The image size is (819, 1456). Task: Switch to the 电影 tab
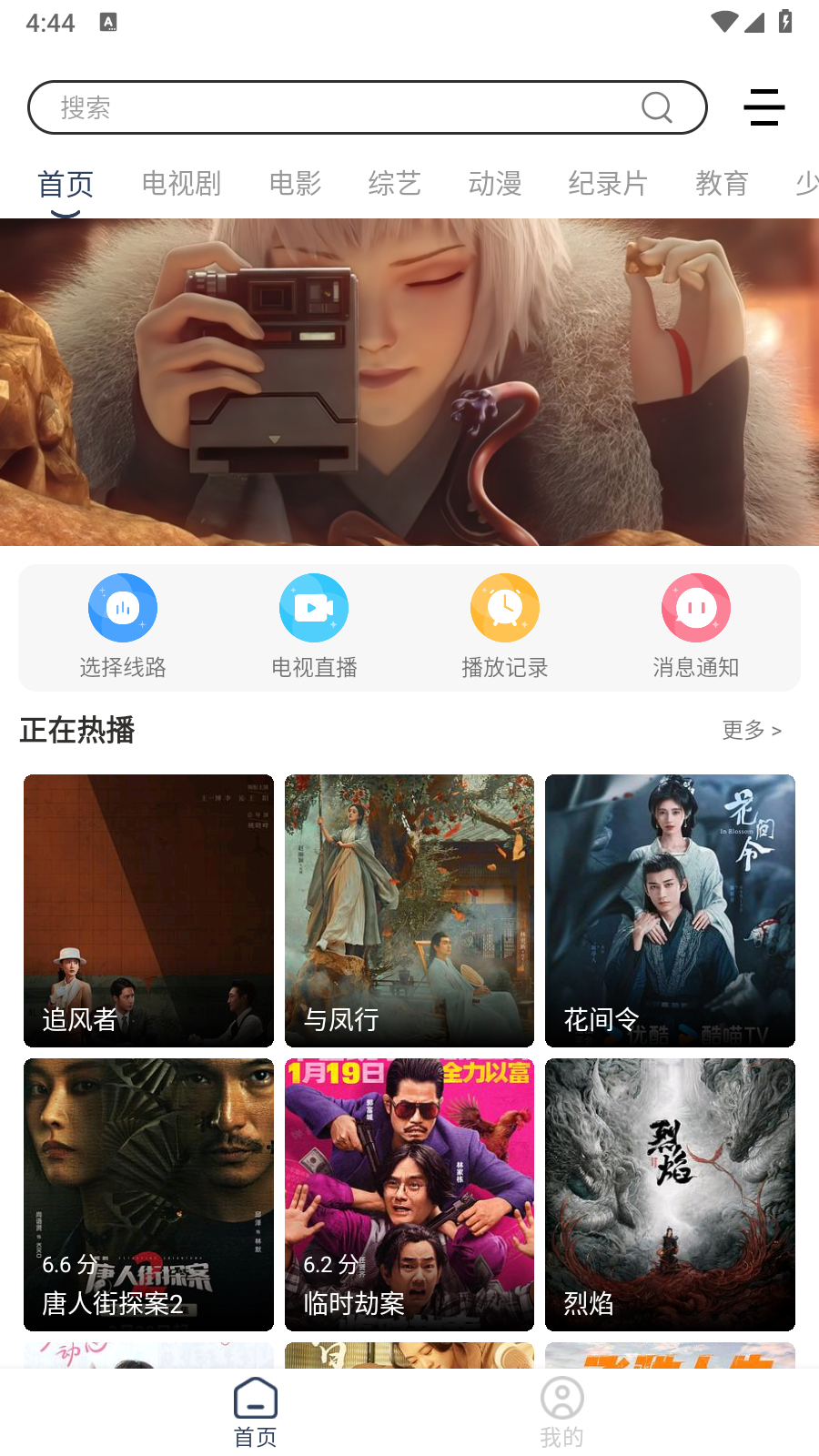tap(295, 184)
